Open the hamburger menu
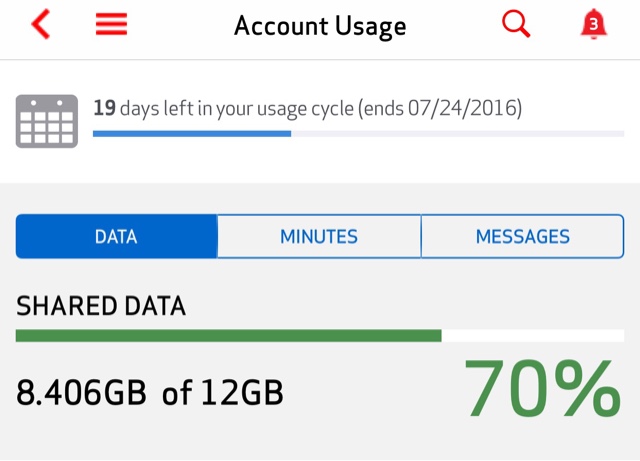 [x=111, y=24]
